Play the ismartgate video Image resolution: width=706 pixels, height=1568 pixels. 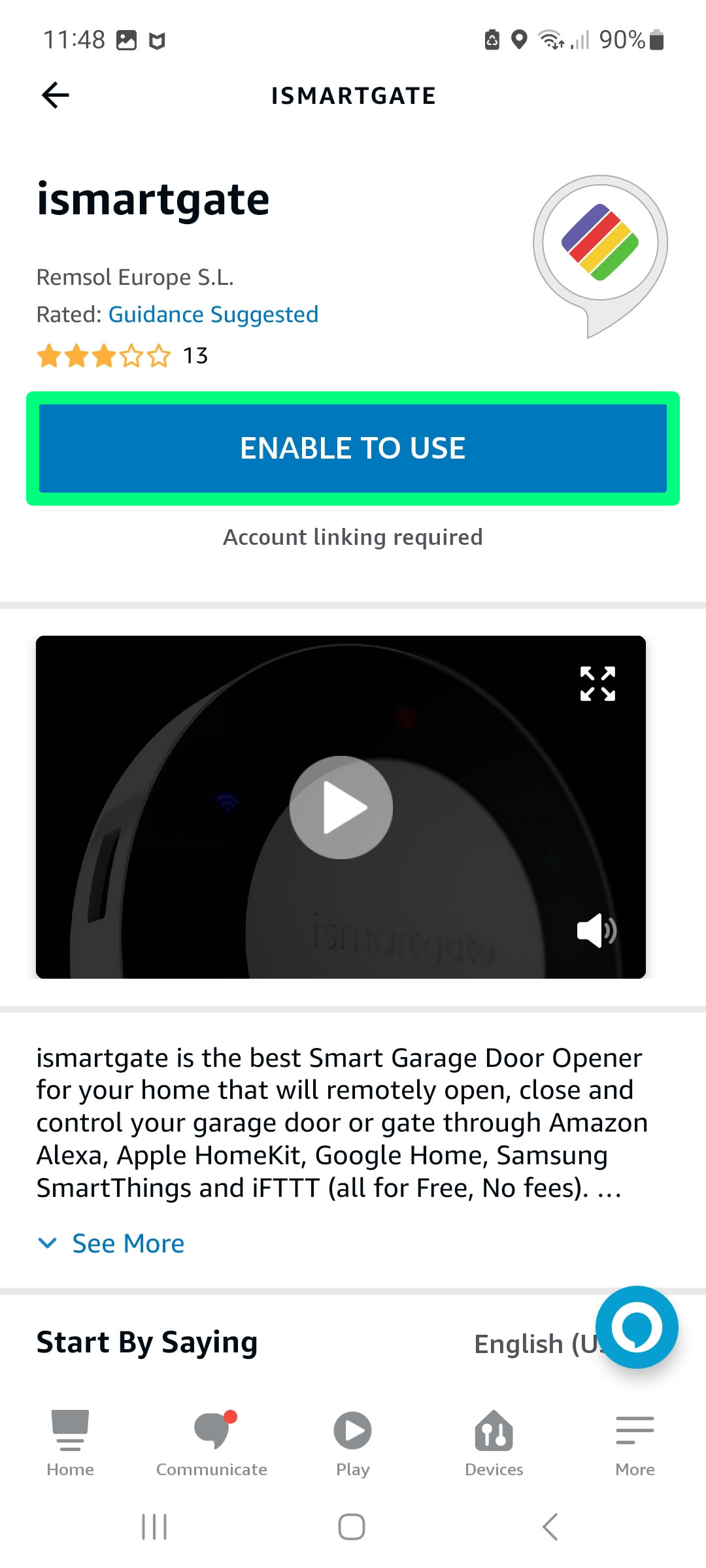(341, 808)
